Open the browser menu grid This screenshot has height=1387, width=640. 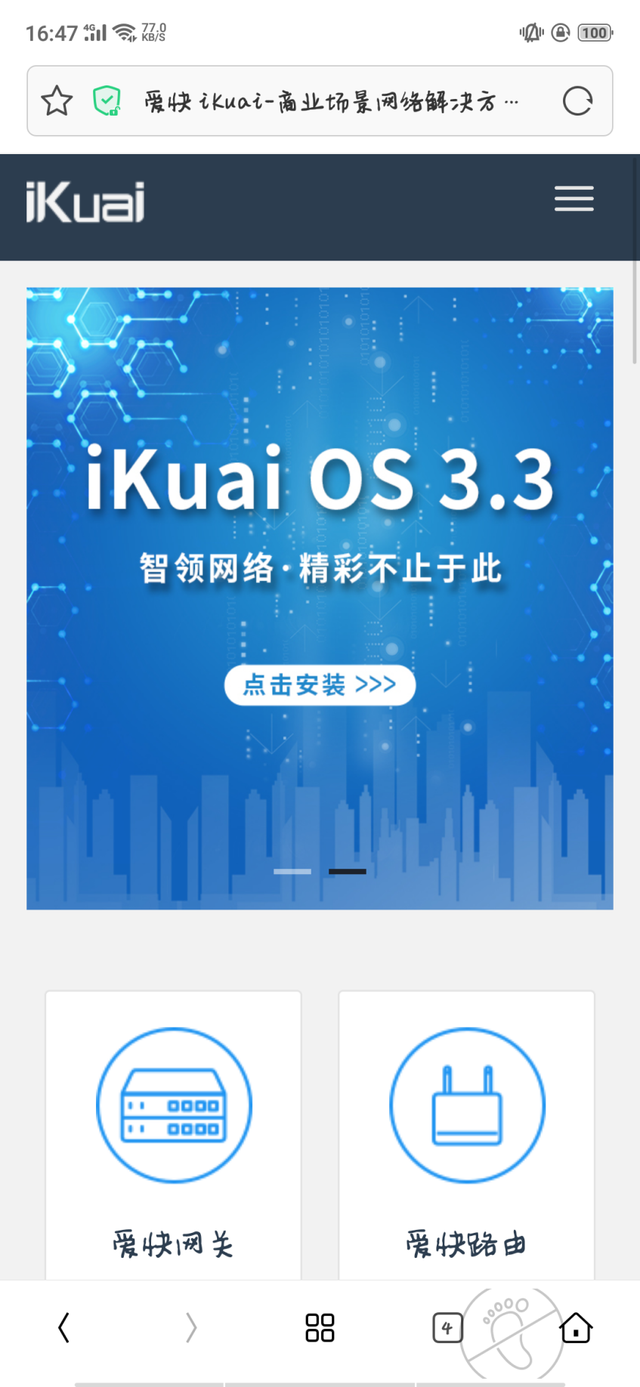click(320, 1328)
